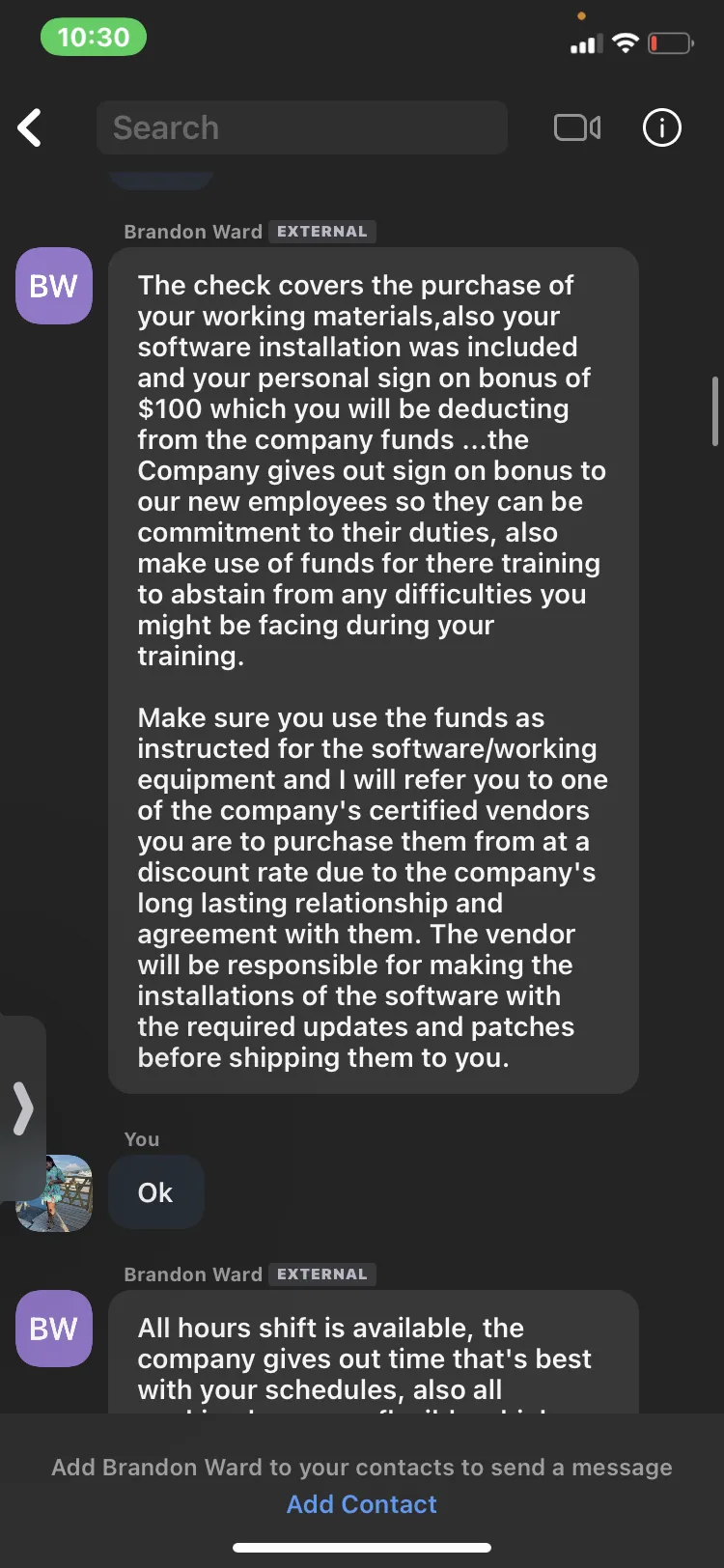This screenshot has width=724, height=1568.
Task: Open the Search field
Action: coord(302,127)
